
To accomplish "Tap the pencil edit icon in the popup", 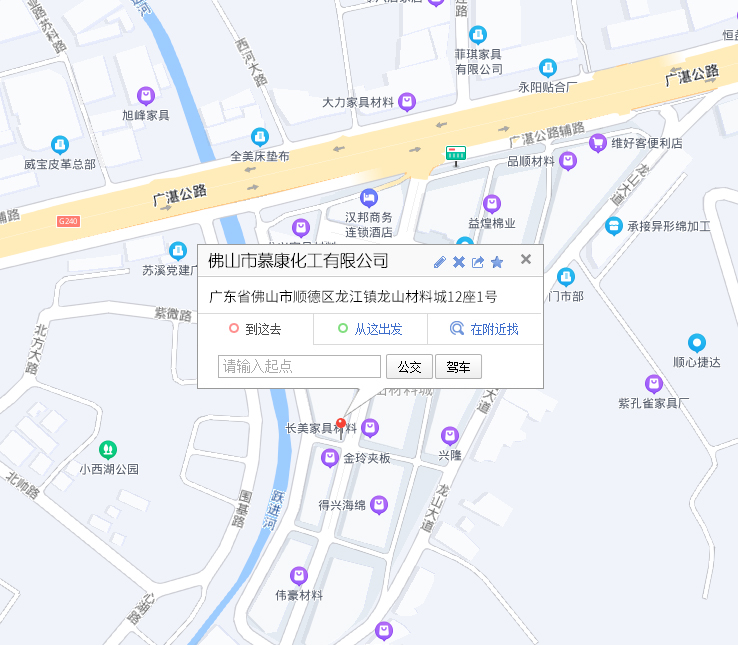I will [440, 262].
